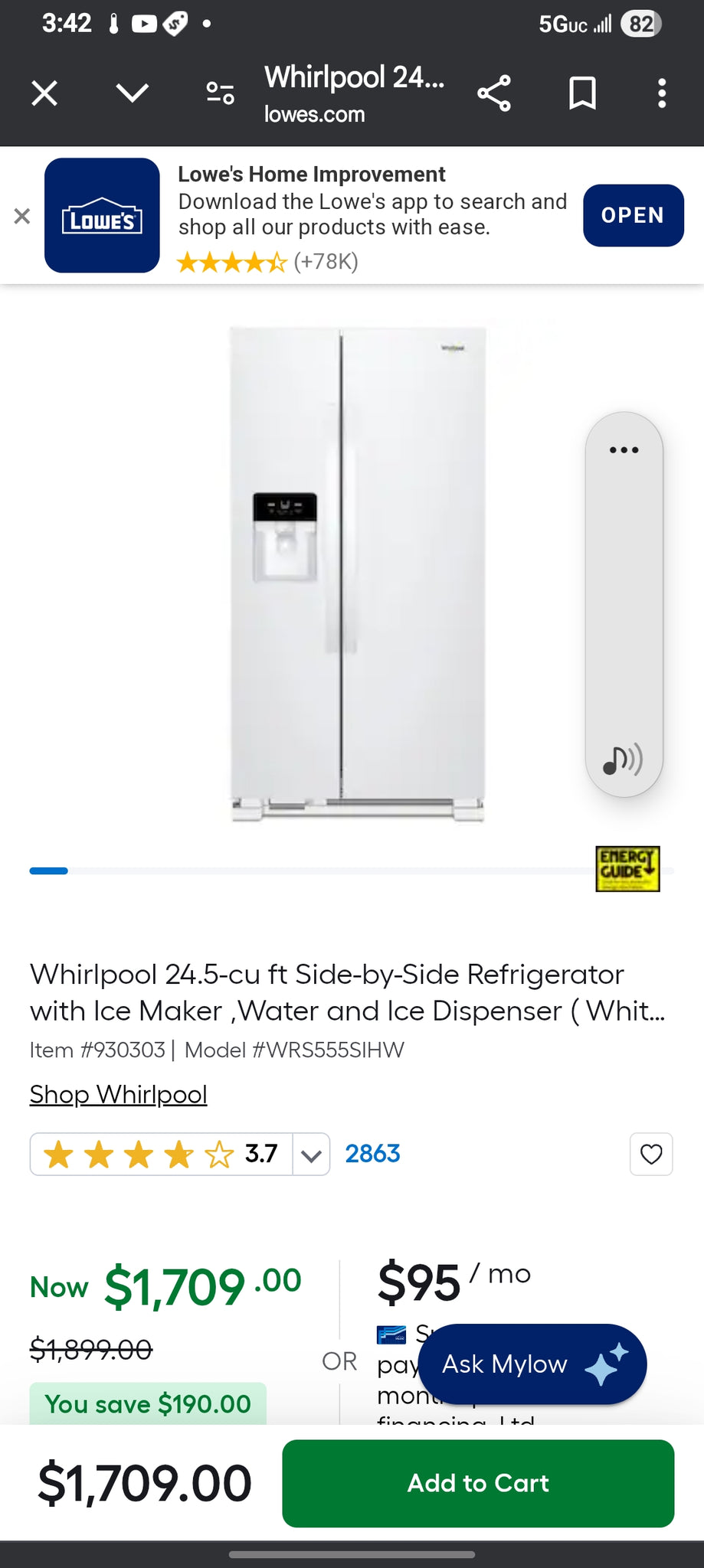Add the refrigerator to cart
Viewport: 704px width, 1568px height.
(478, 1483)
